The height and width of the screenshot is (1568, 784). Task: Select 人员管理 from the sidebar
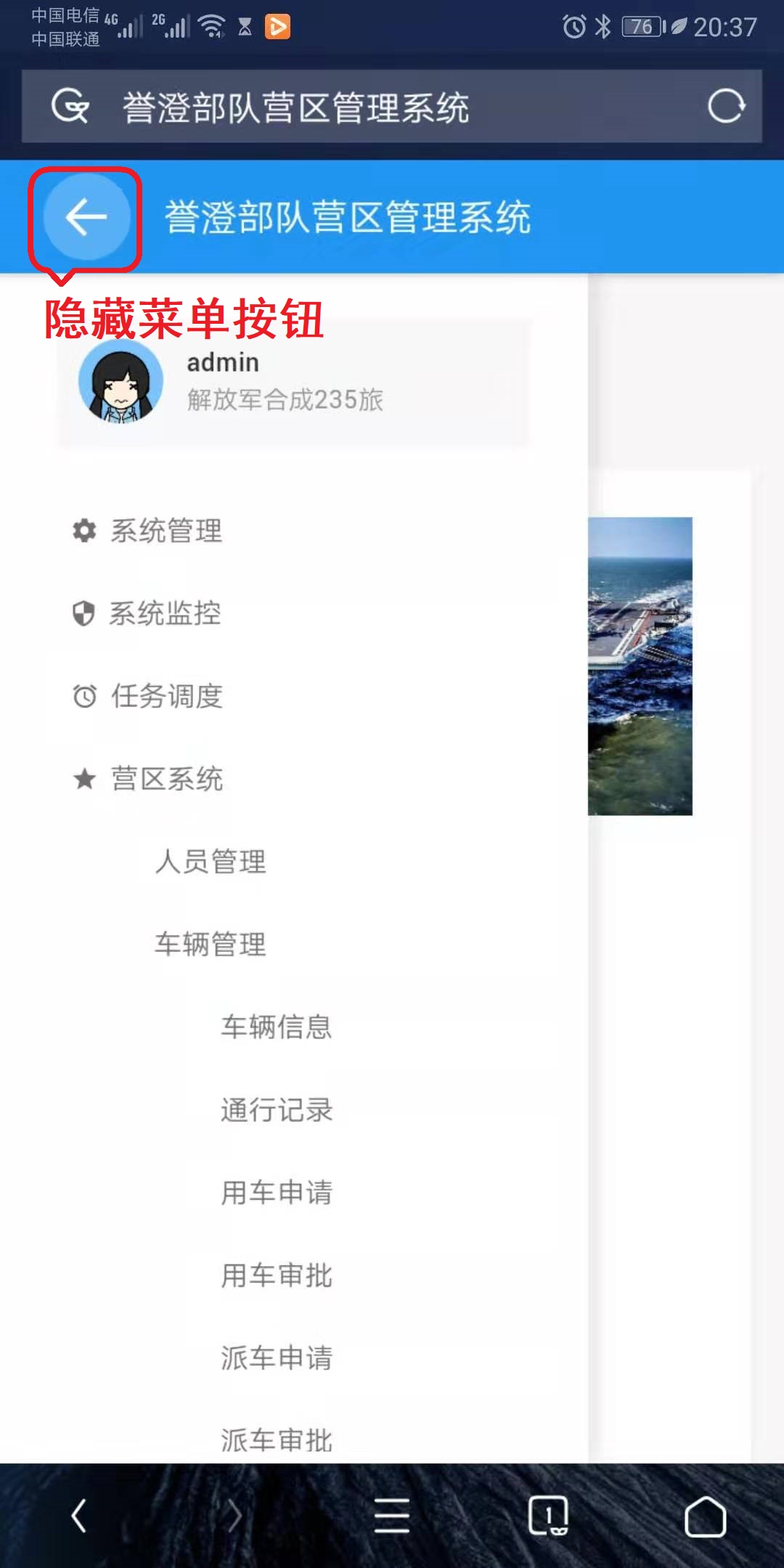tap(209, 862)
